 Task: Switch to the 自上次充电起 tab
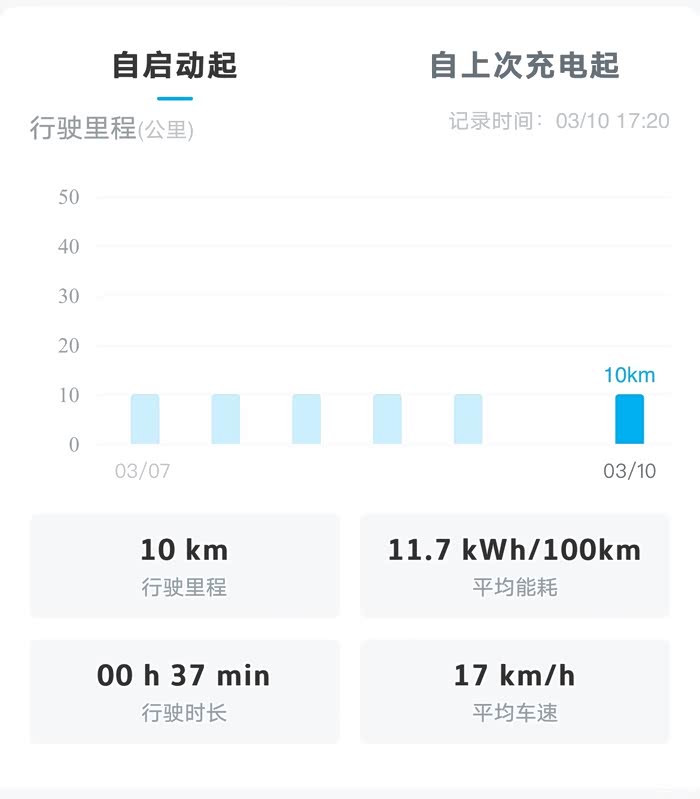[524, 66]
